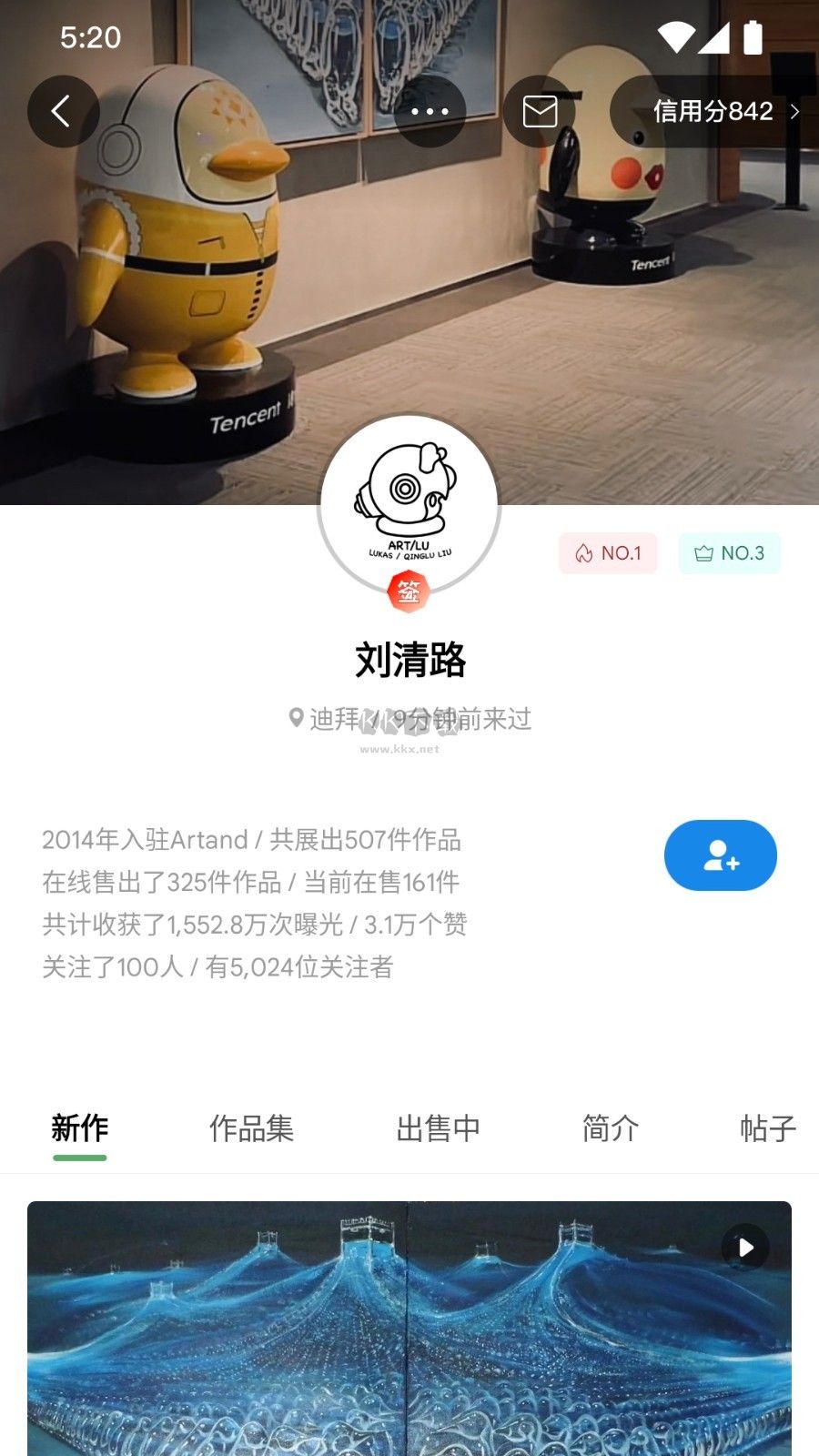
Task: Open messages with the envelope icon
Action: tap(540, 111)
